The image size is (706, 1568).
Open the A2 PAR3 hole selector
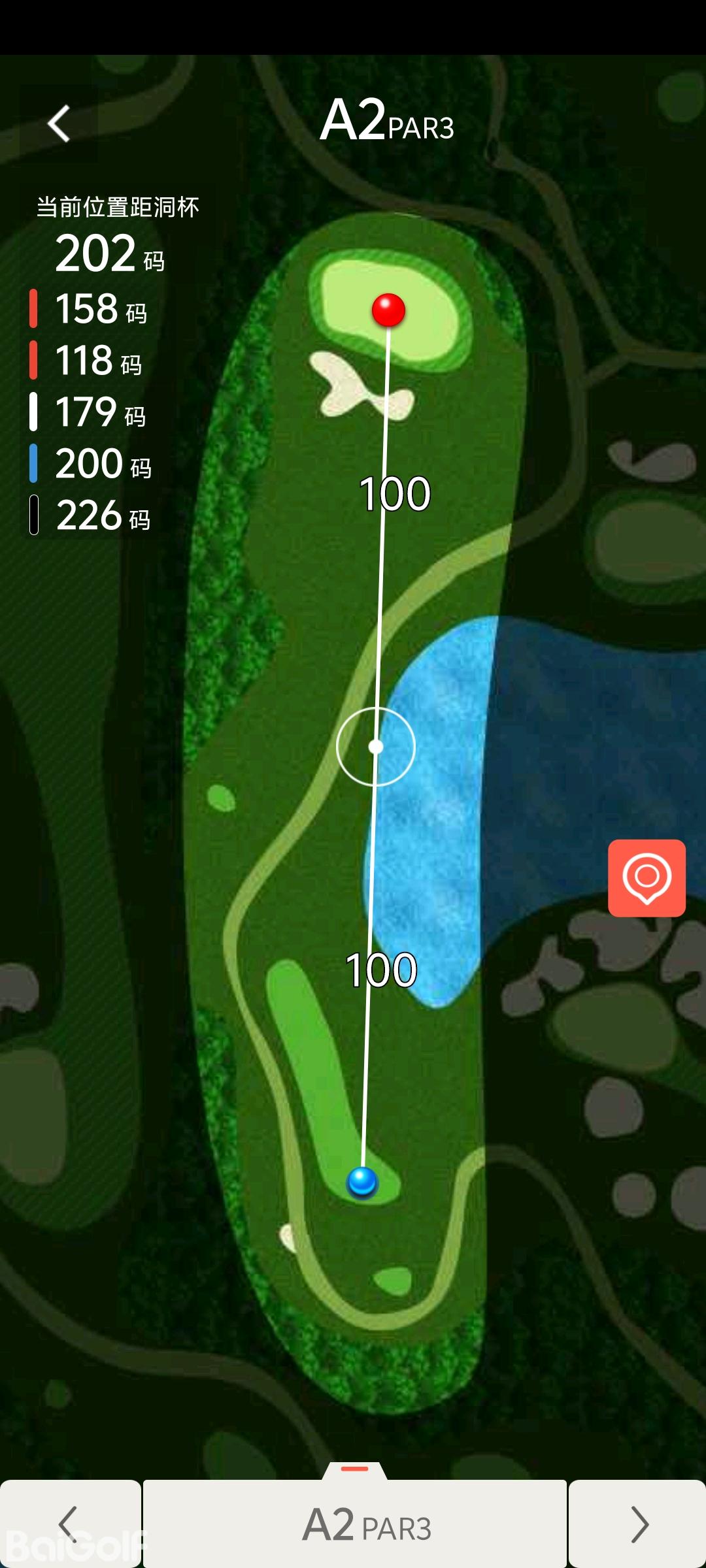[x=355, y=1524]
